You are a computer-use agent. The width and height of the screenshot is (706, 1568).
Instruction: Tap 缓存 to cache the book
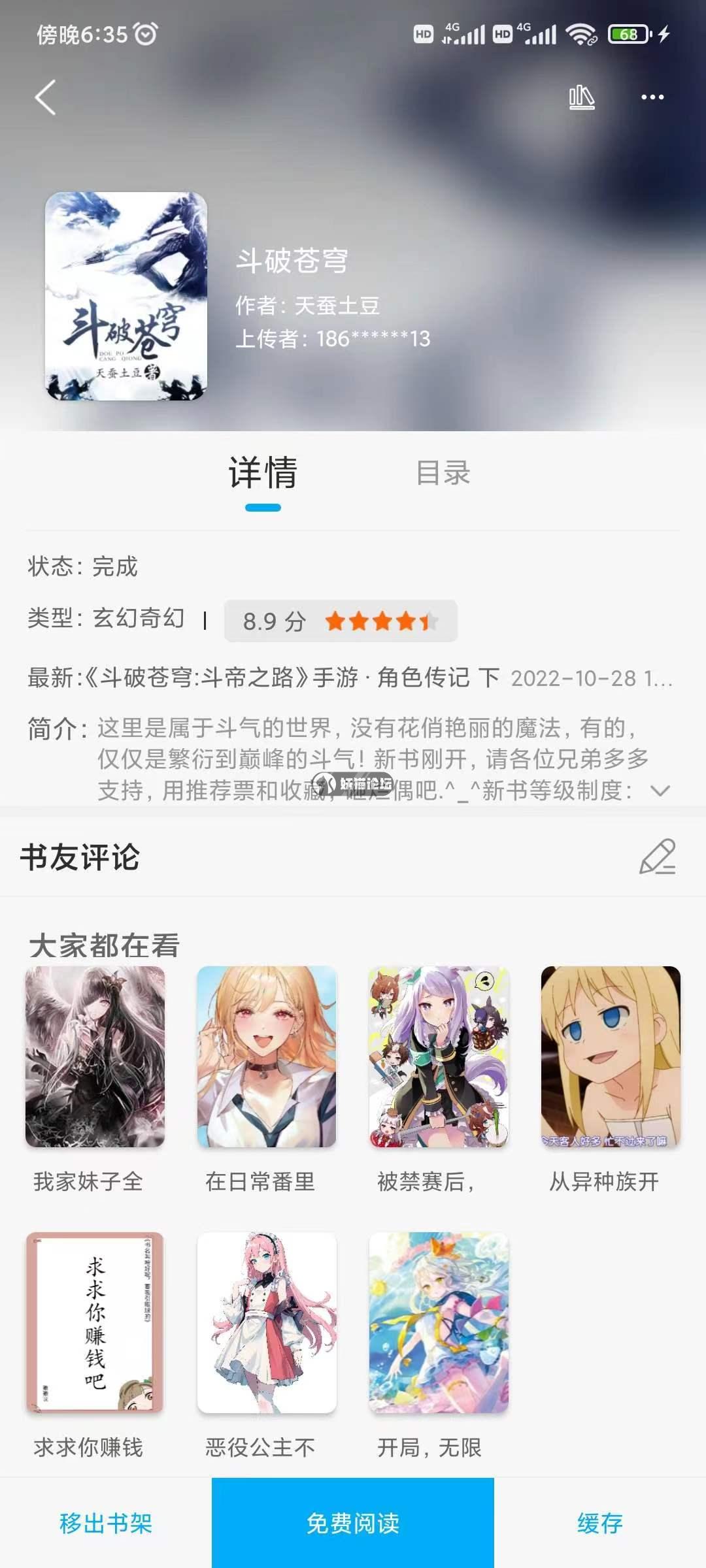coord(599,1523)
